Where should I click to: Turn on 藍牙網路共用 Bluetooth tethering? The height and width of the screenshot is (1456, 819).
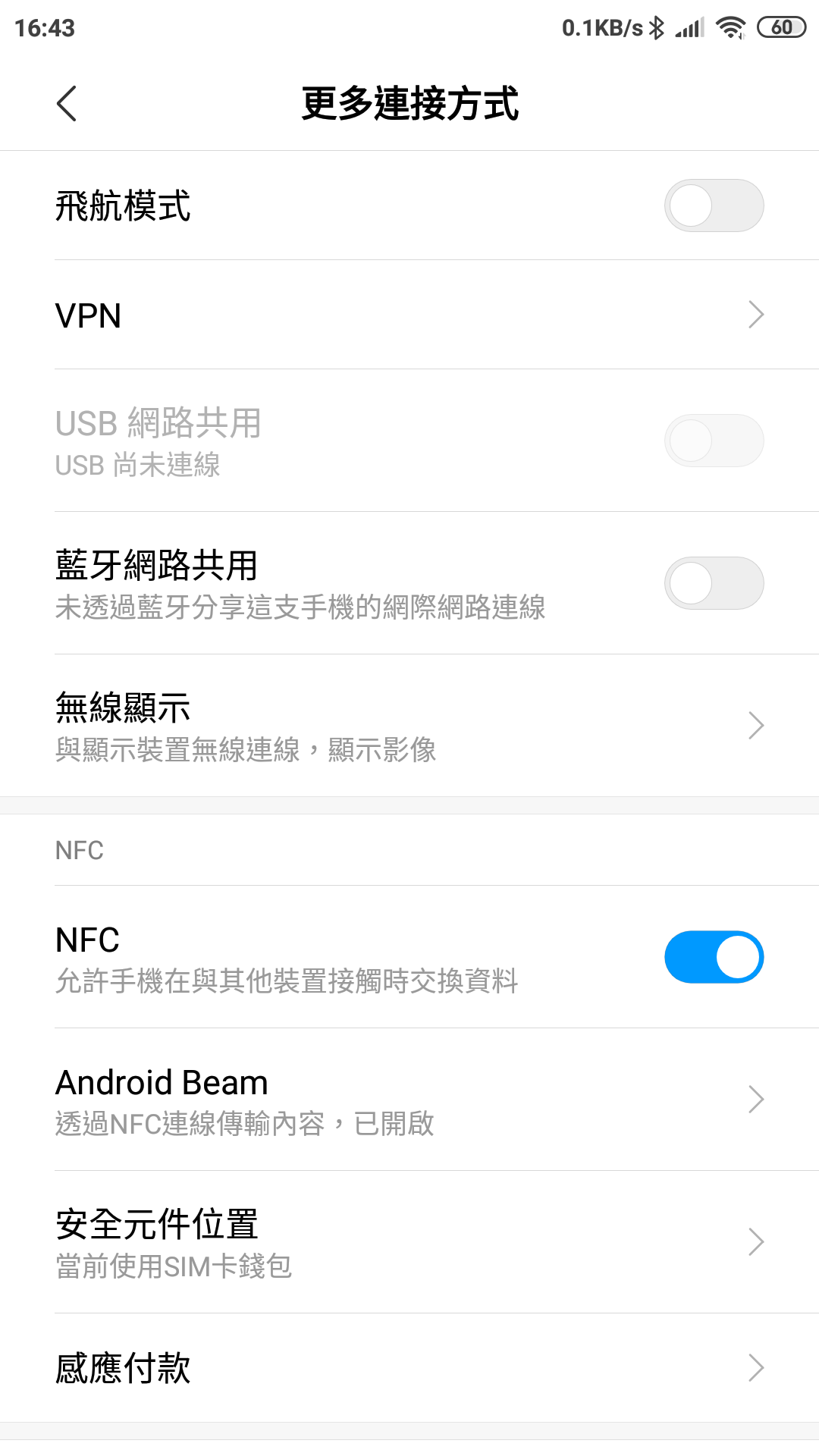(x=713, y=583)
